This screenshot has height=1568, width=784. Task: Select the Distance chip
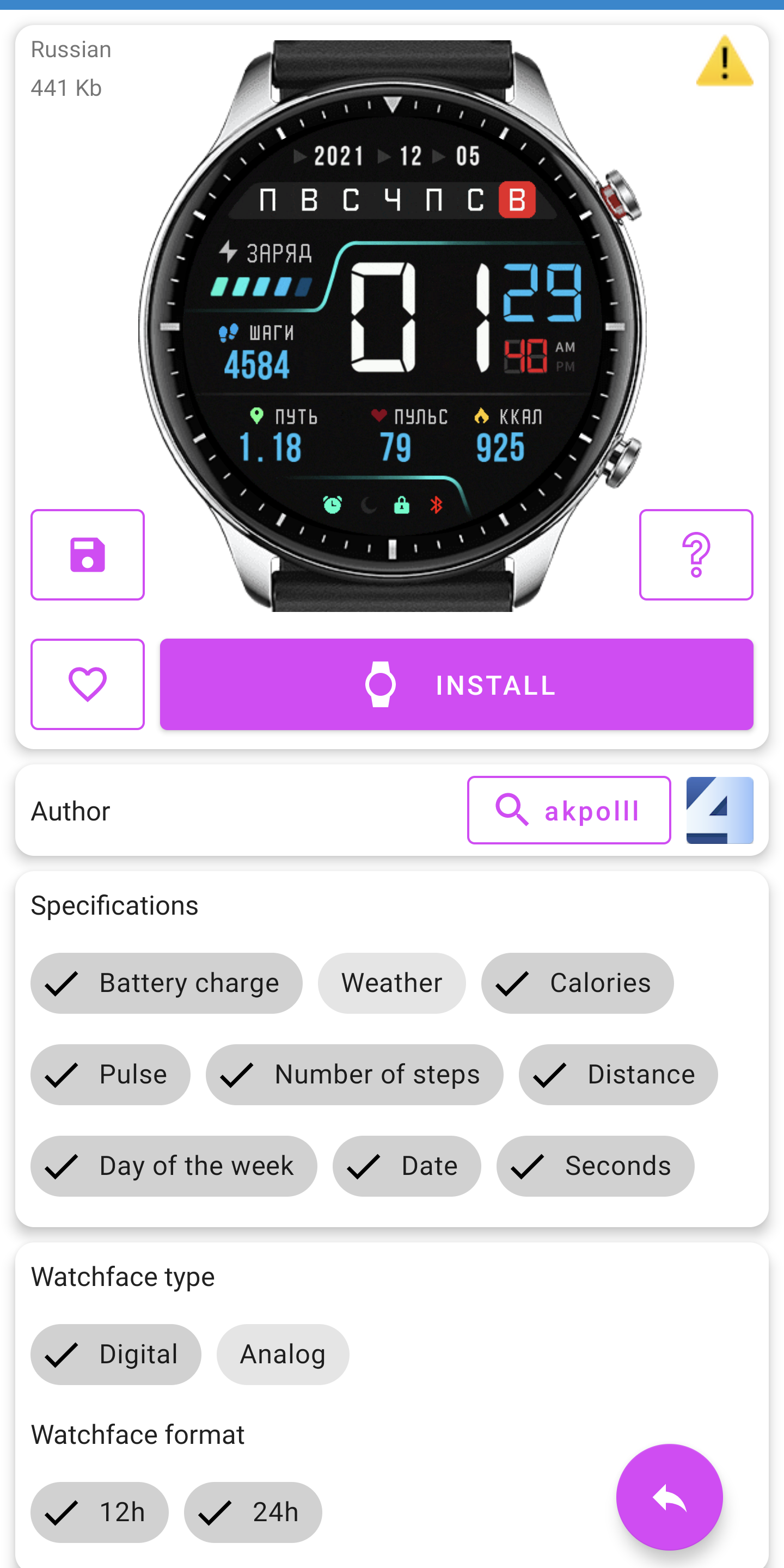pos(618,1074)
